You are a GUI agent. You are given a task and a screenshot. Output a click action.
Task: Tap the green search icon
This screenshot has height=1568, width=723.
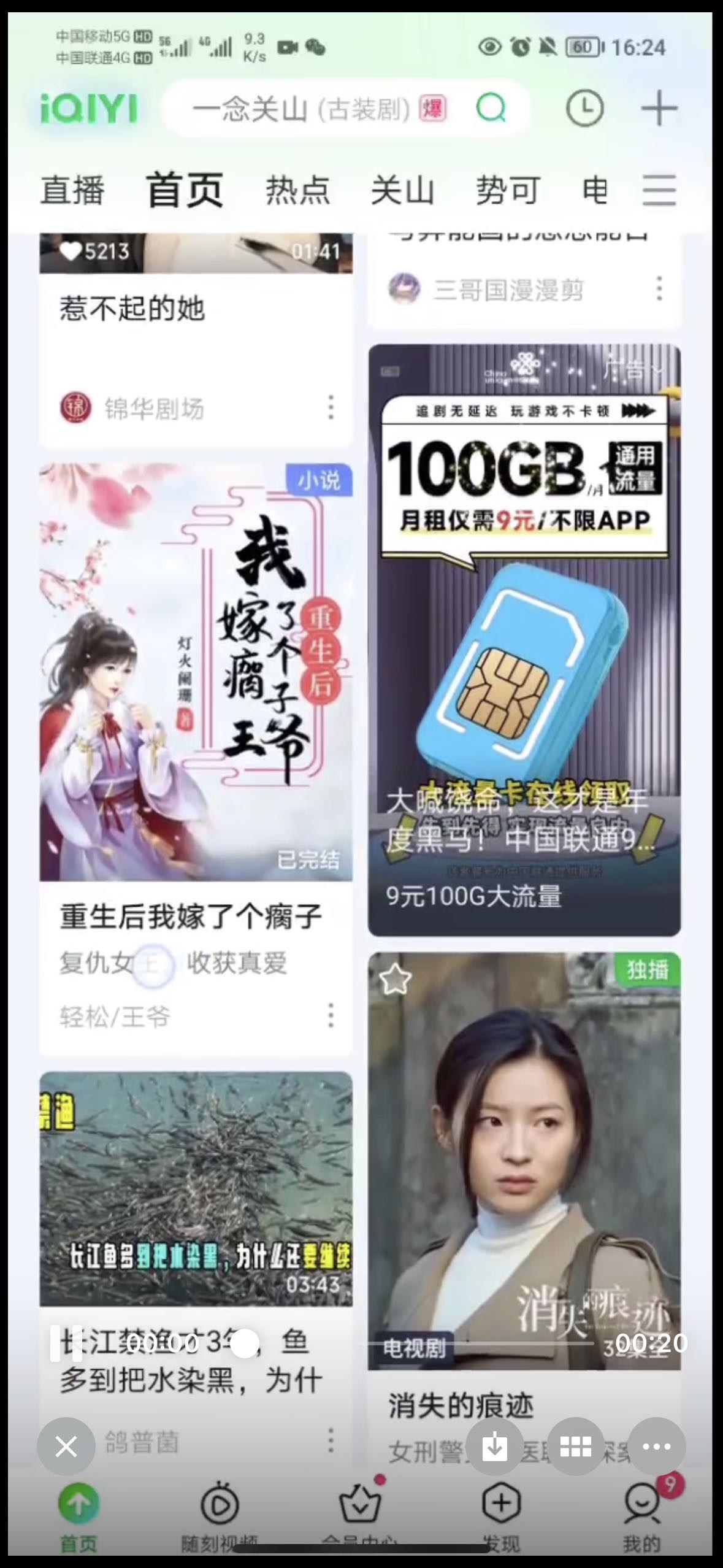(x=491, y=109)
